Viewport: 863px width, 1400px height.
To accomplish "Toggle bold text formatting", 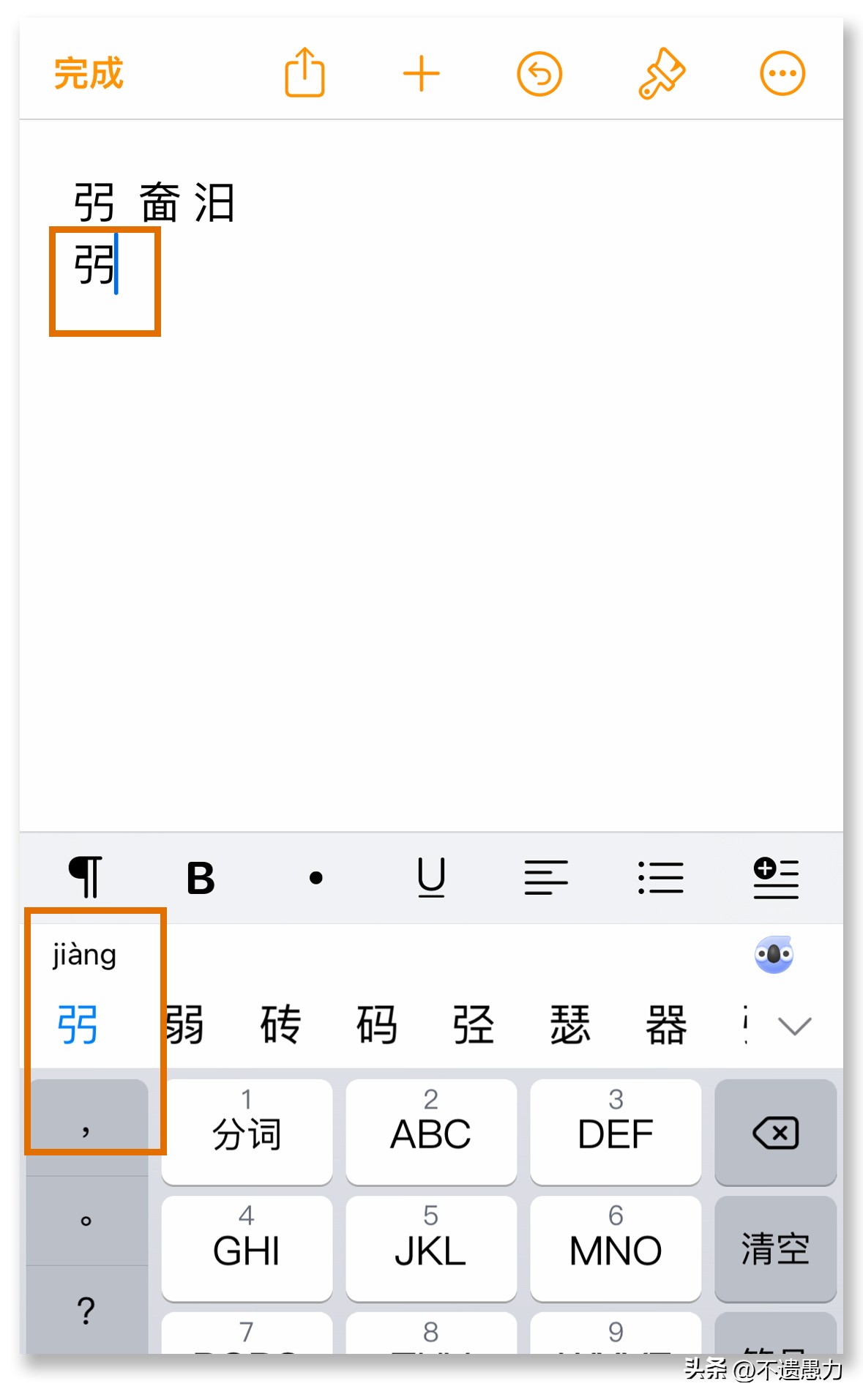I will pyautogui.click(x=200, y=877).
